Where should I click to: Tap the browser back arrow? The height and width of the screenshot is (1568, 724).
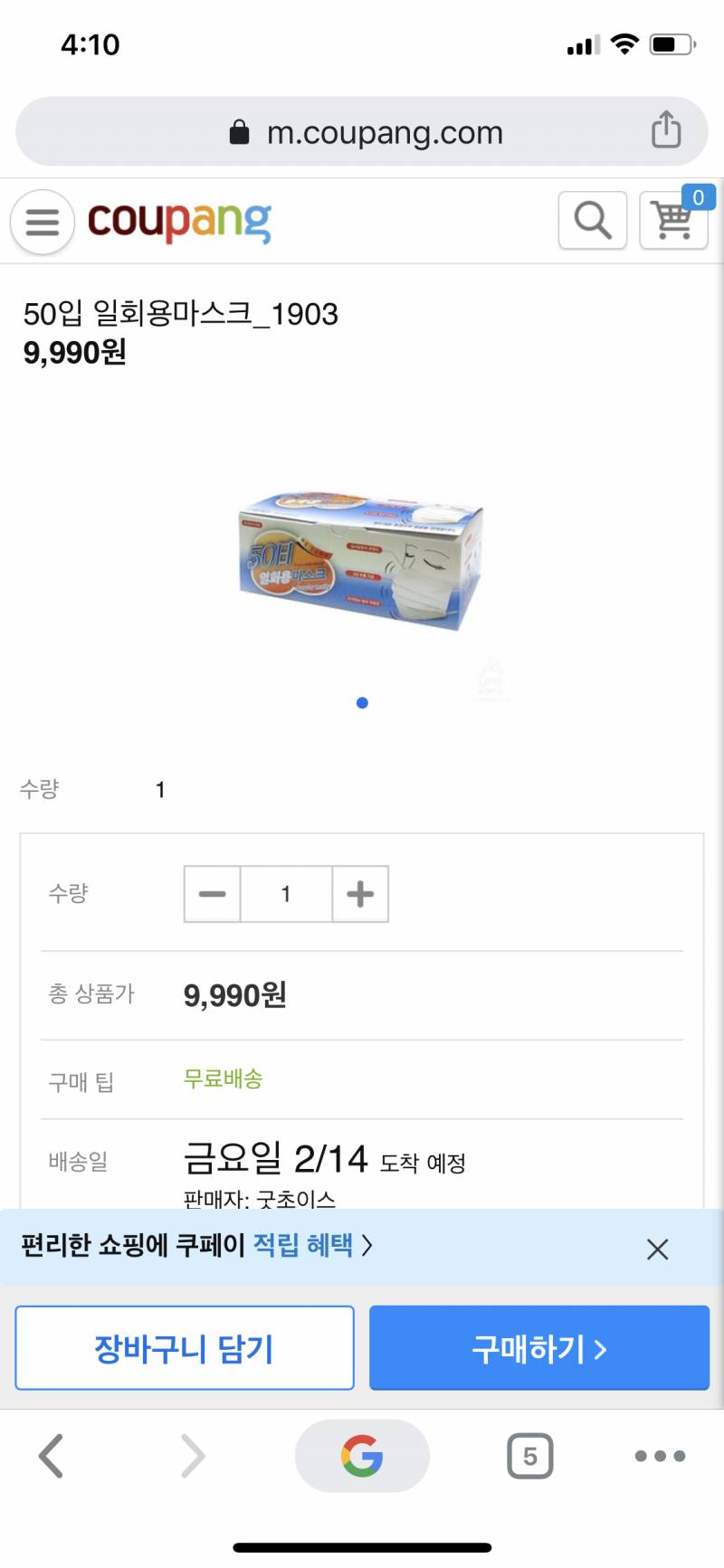pyautogui.click(x=50, y=1456)
